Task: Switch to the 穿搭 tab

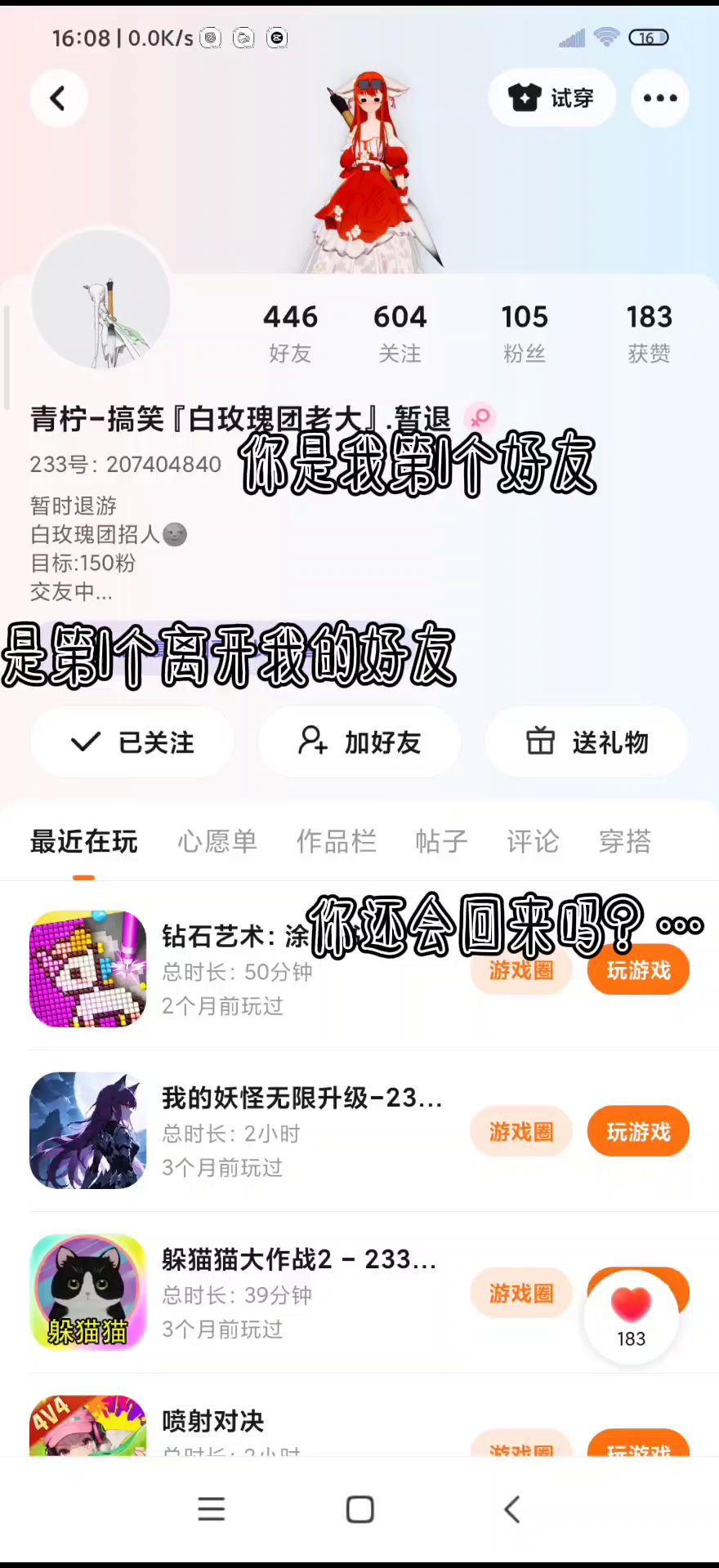Action: click(625, 841)
